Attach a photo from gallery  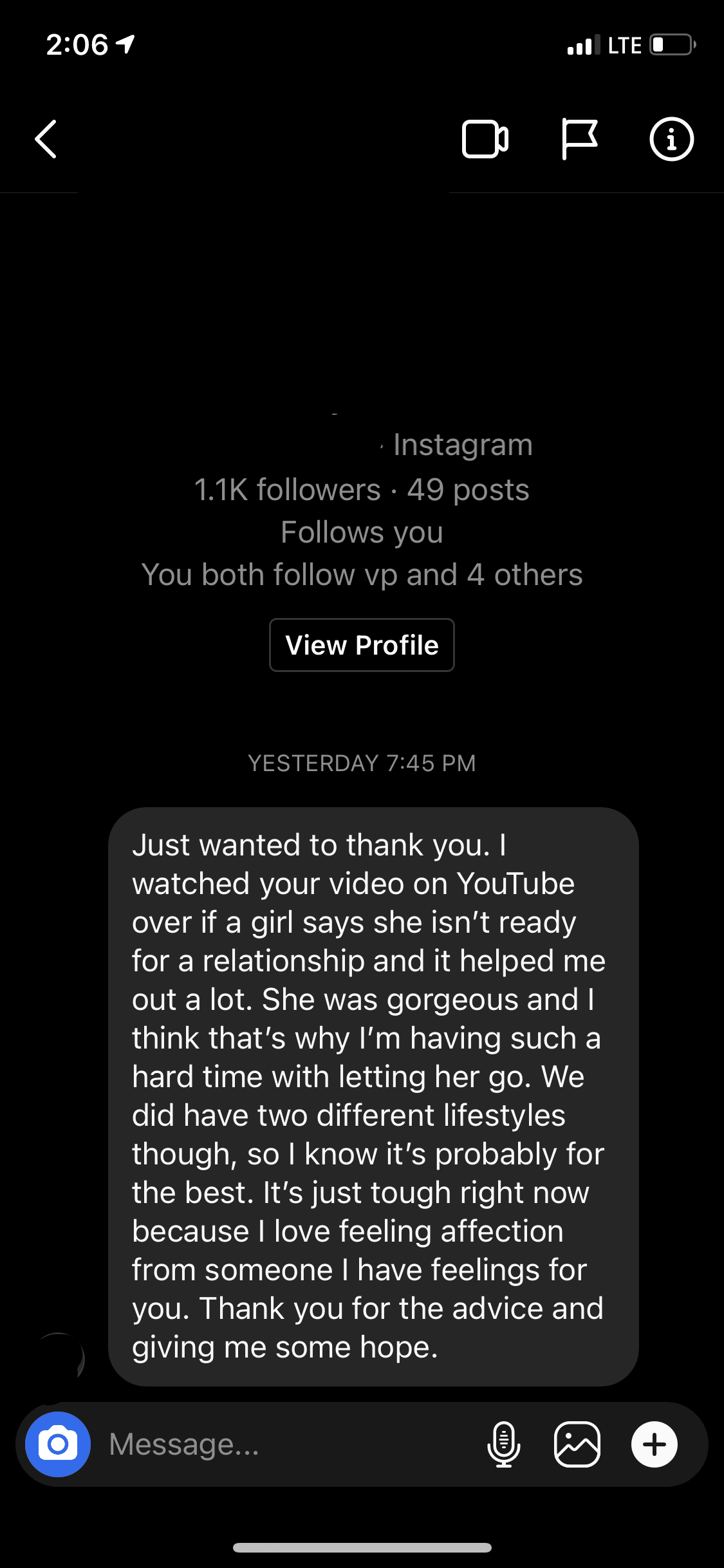pyautogui.click(x=577, y=1444)
